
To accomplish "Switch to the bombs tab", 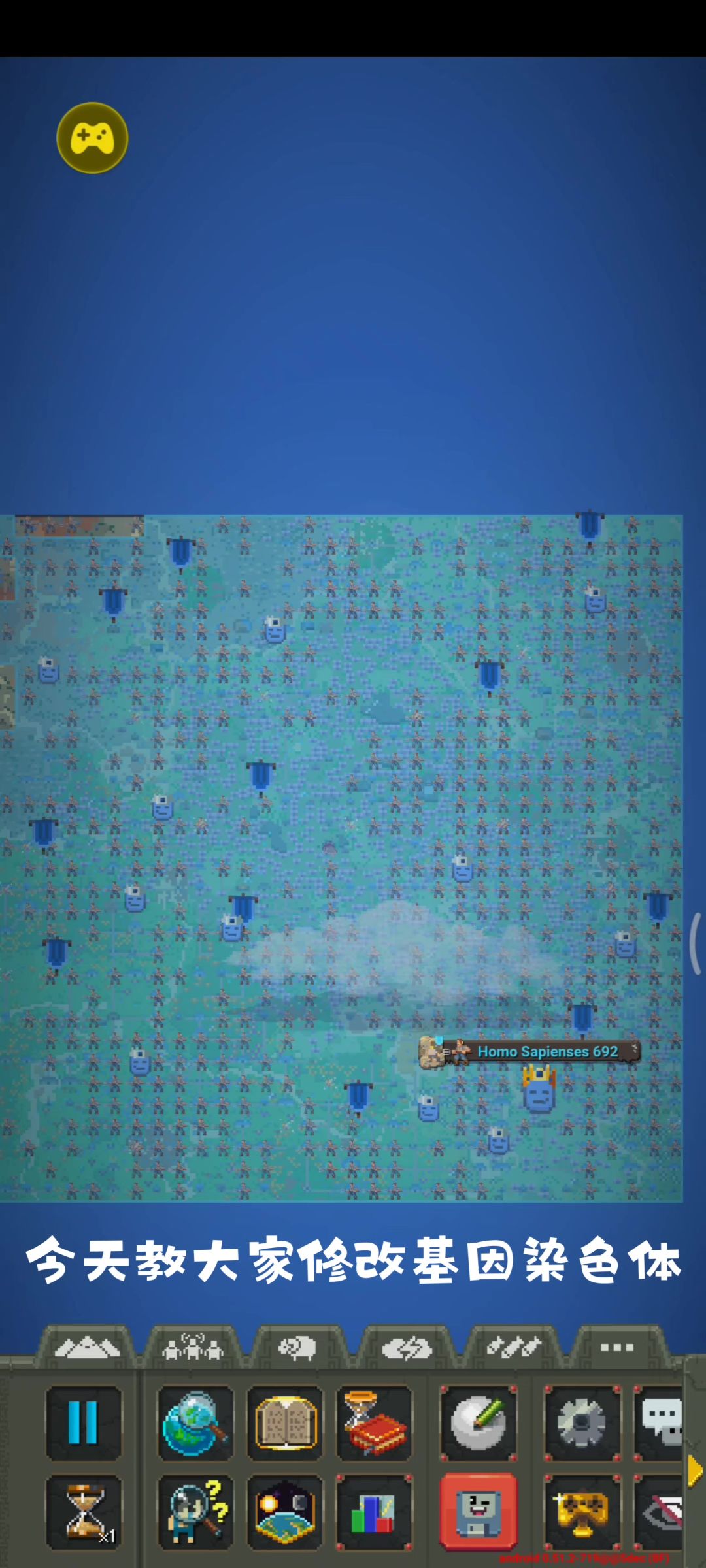I will click(513, 1347).
